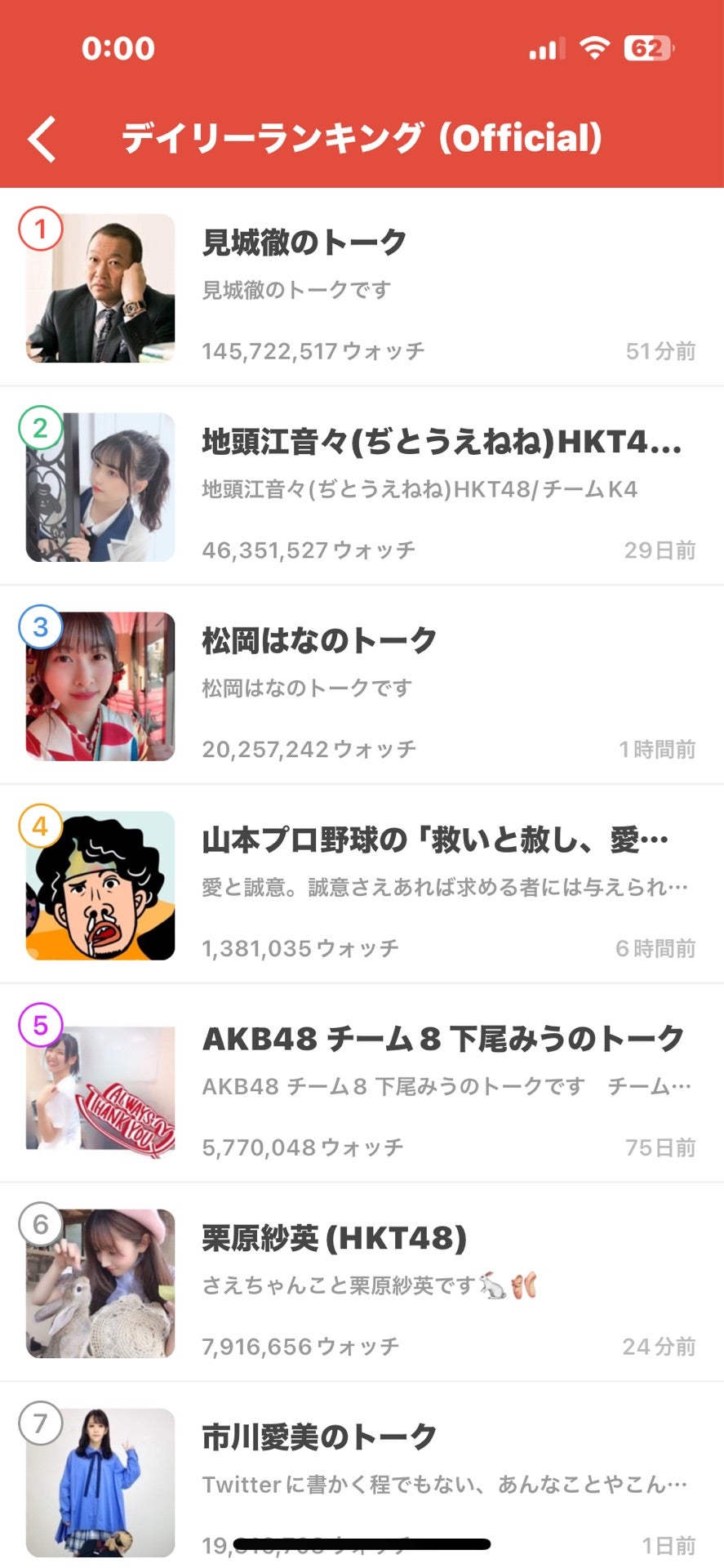
Task: Open AKB48 チーム8 下尾みうのトーク
Action: click(x=362, y=1085)
